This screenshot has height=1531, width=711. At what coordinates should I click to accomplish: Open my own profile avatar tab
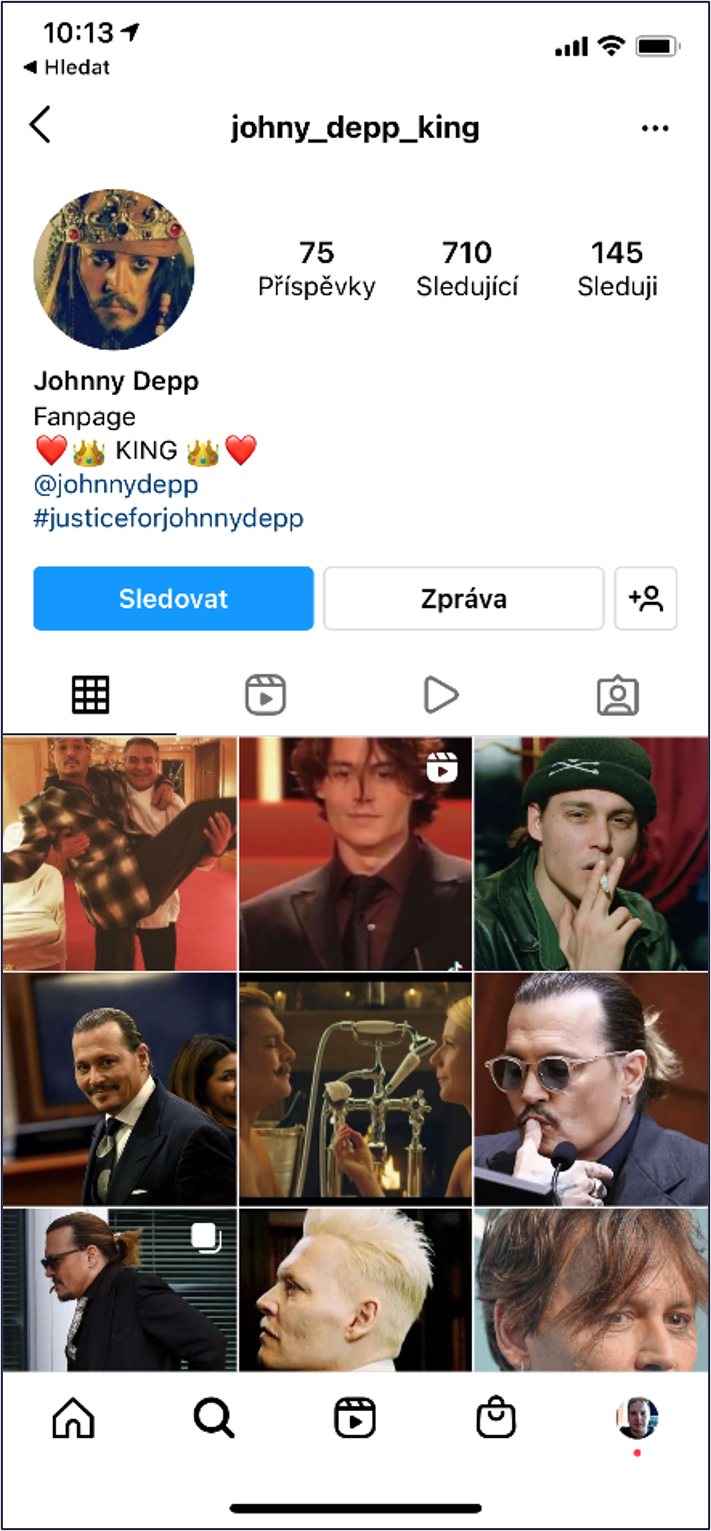pyautogui.click(x=637, y=1418)
